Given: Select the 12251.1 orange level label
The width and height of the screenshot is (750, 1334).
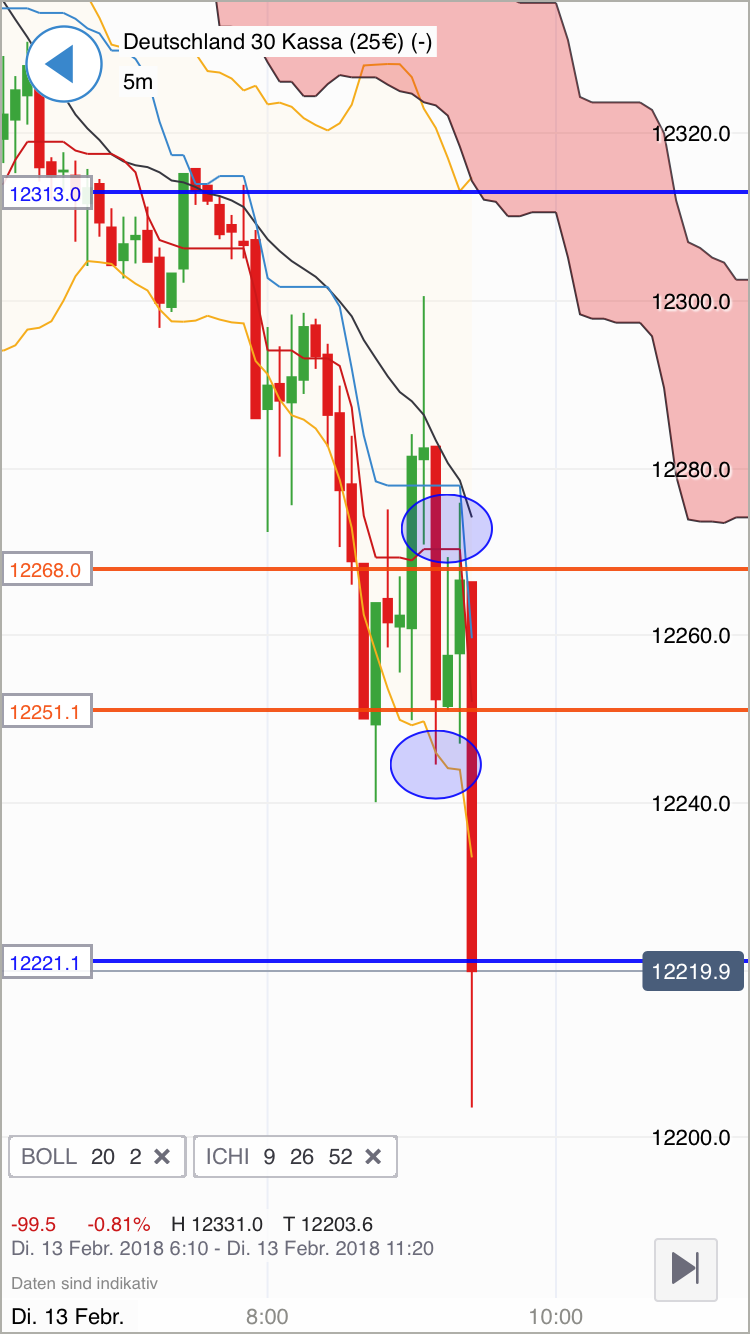Looking at the screenshot, I should tap(47, 712).
